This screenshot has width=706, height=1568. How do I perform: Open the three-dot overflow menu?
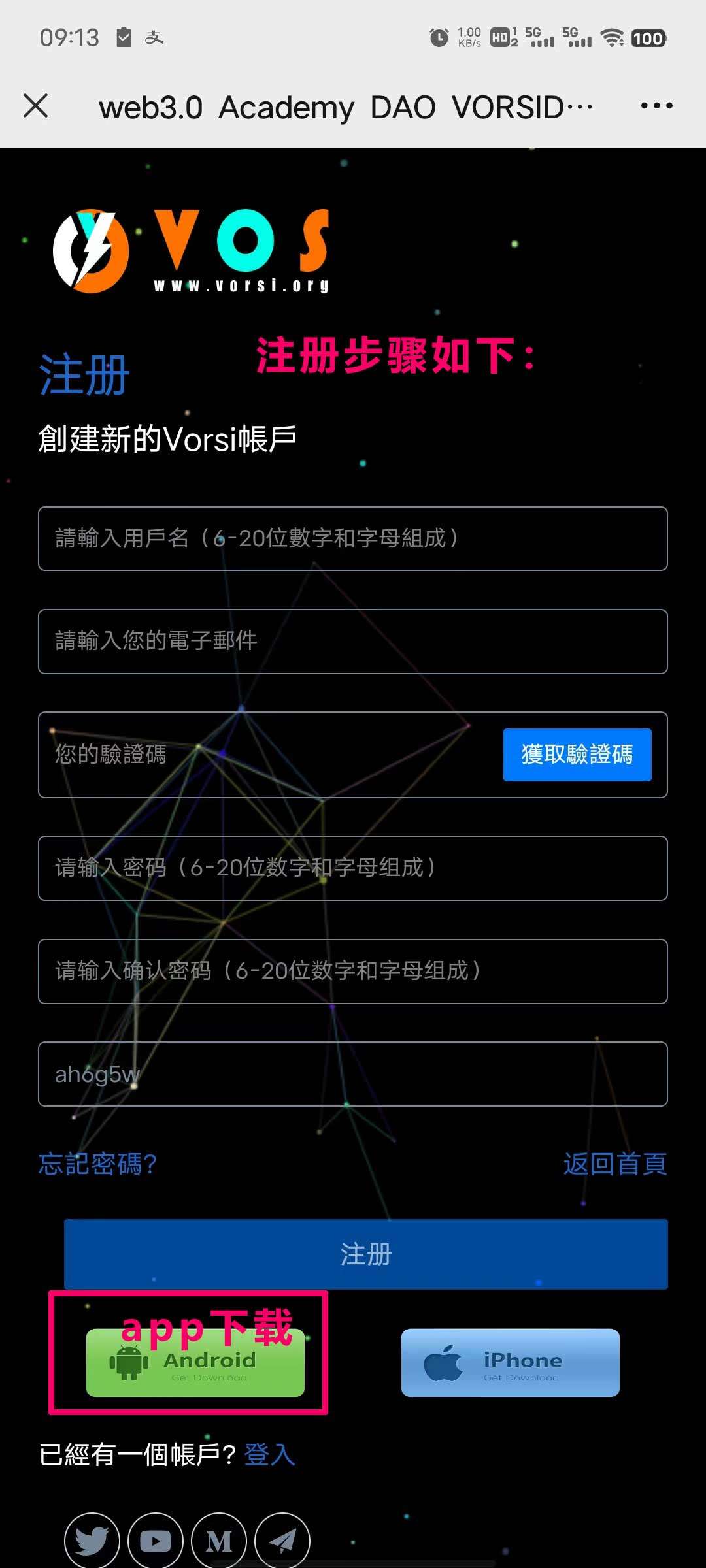point(656,106)
